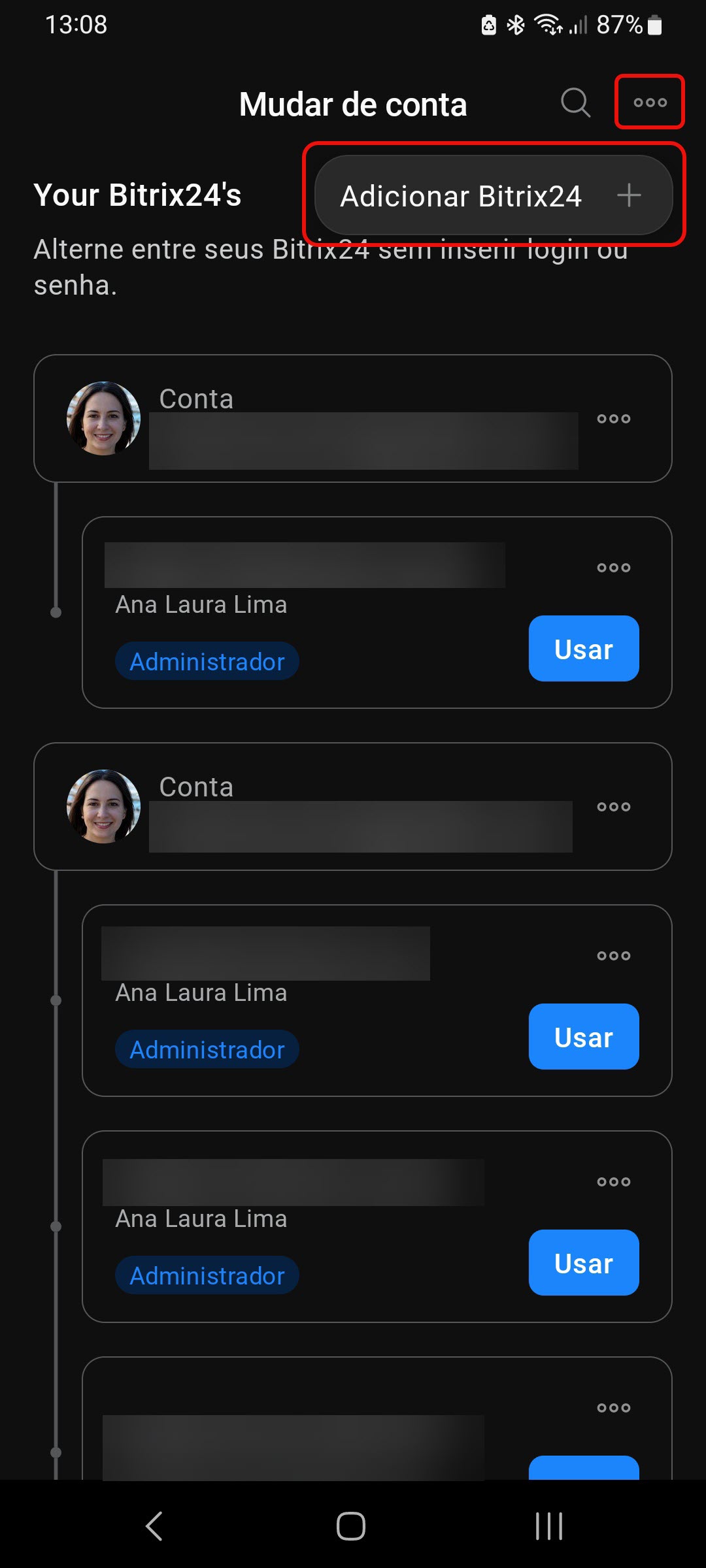The image size is (706, 1568).
Task: Open the recent apps view
Action: point(548,1526)
